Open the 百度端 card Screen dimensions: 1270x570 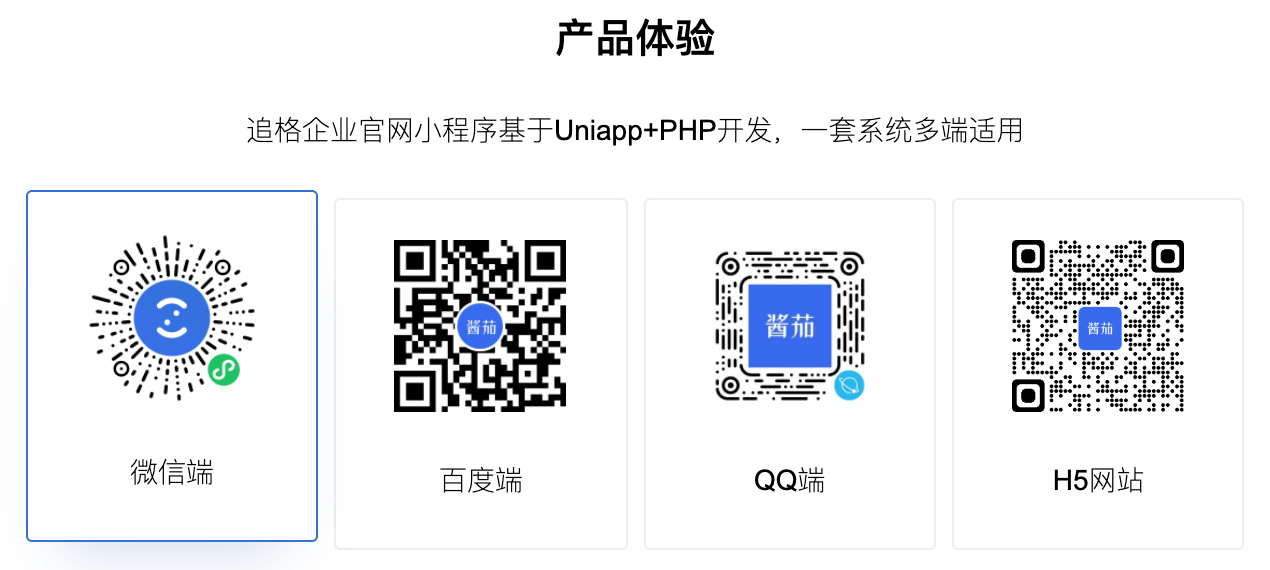click(480, 373)
